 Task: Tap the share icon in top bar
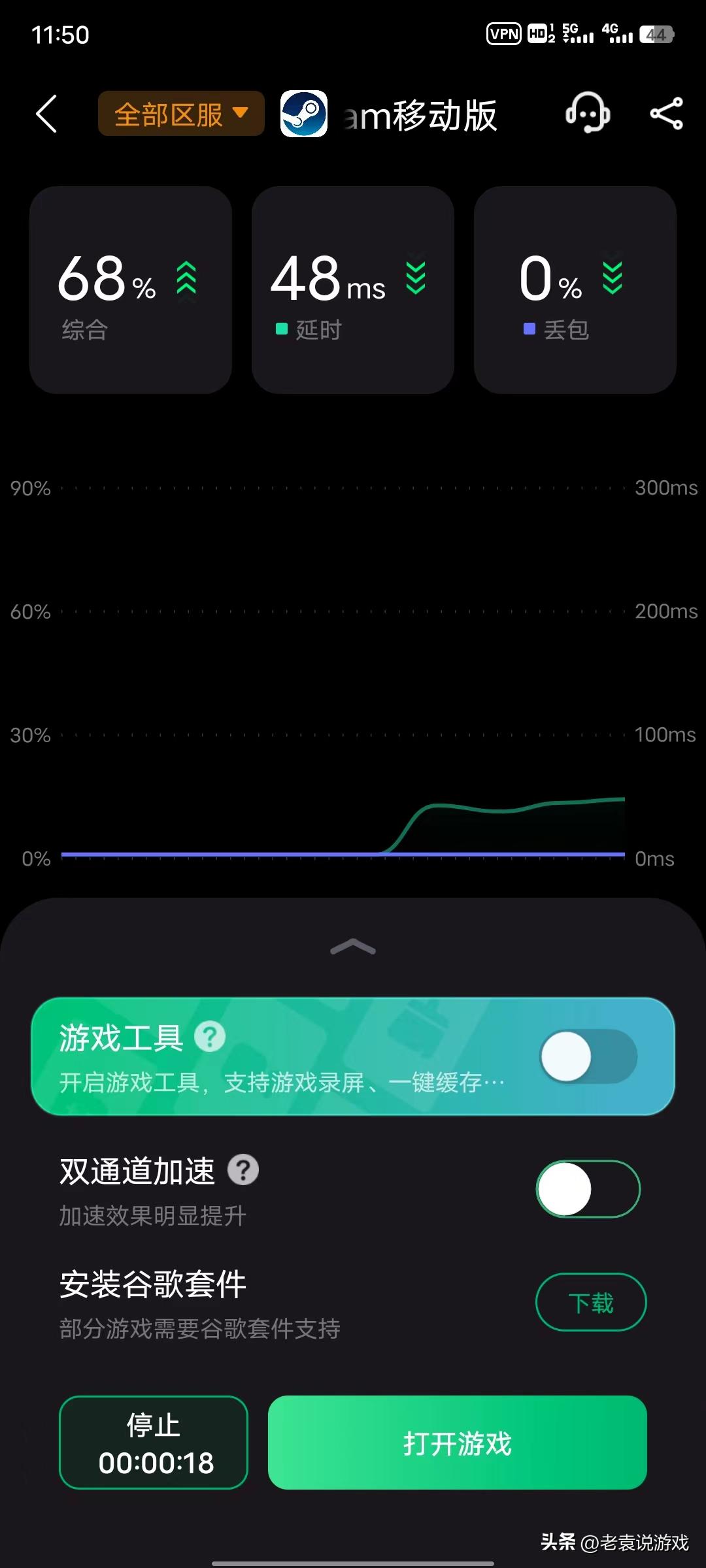tap(665, 112)
